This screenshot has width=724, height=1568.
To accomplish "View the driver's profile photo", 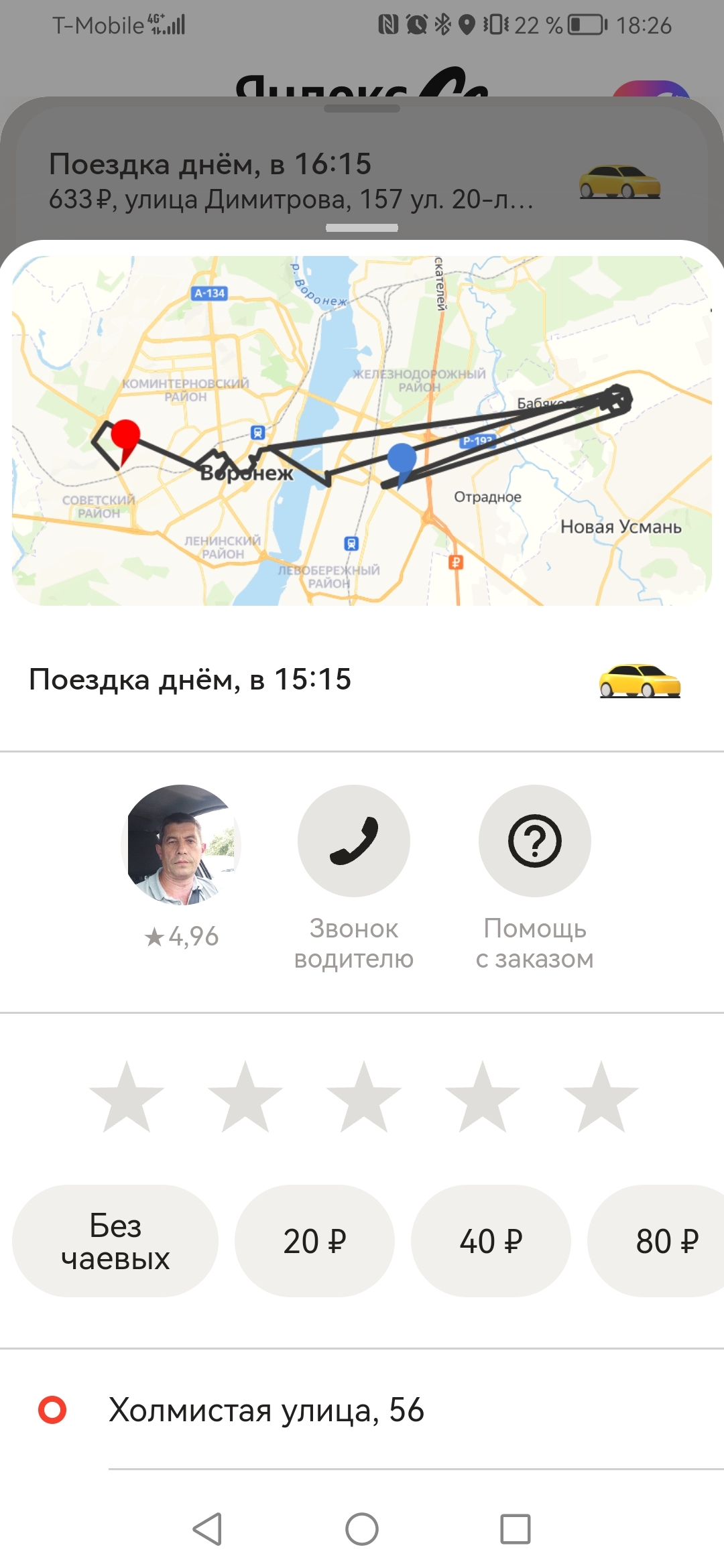I will [181, 844].
